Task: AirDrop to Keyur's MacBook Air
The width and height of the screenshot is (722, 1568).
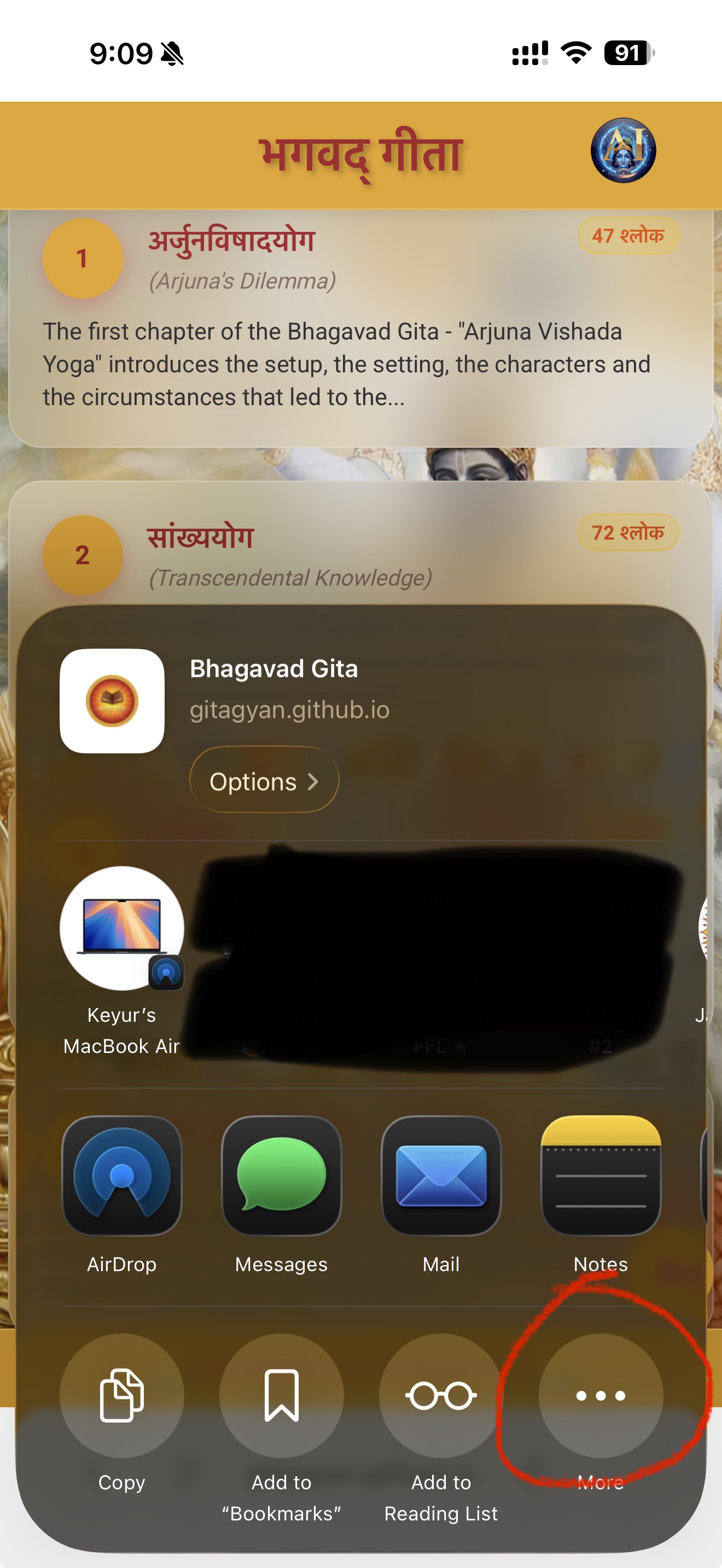Action: coord(122,928)
